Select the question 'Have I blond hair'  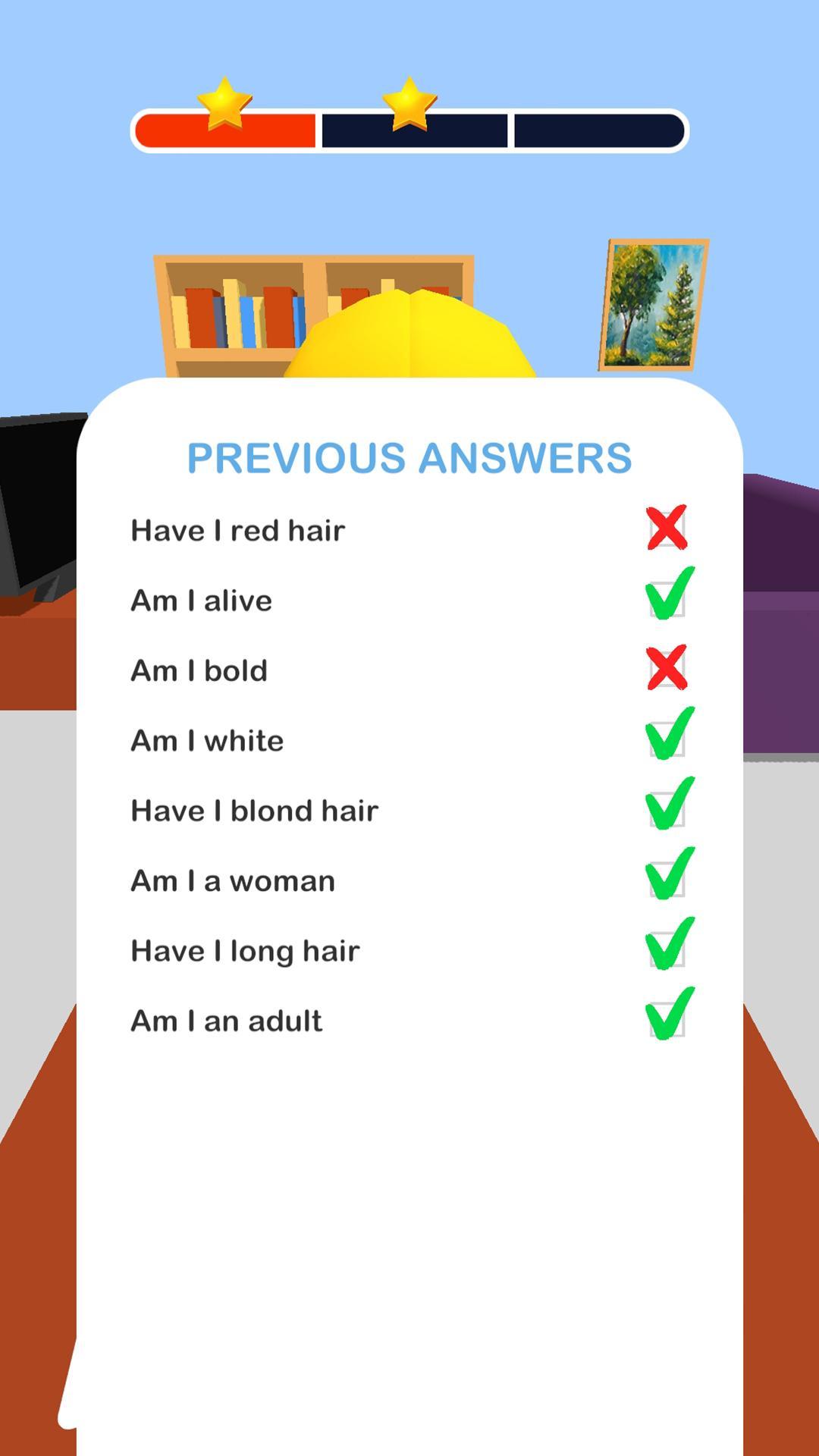pos(254,810)
